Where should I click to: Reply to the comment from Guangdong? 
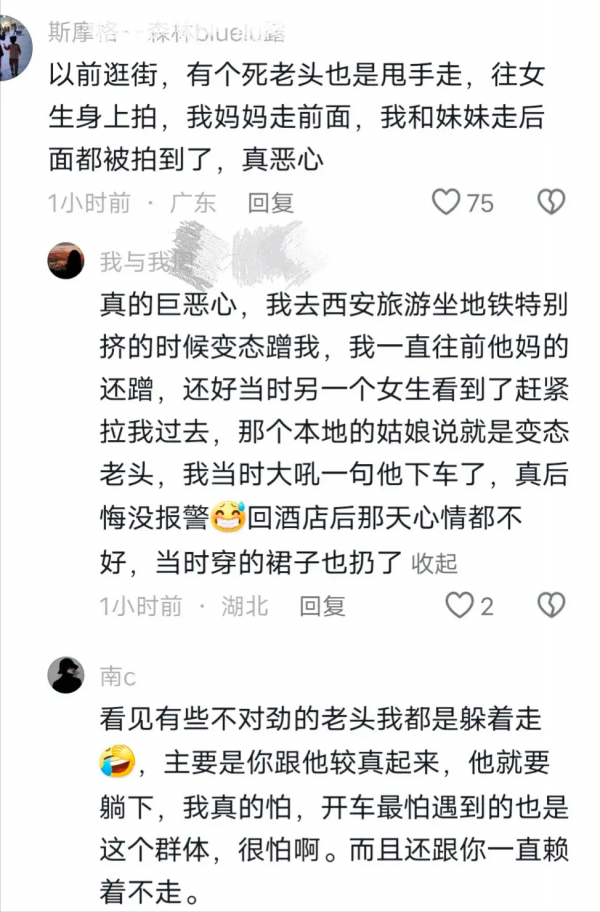pos(270,202)
